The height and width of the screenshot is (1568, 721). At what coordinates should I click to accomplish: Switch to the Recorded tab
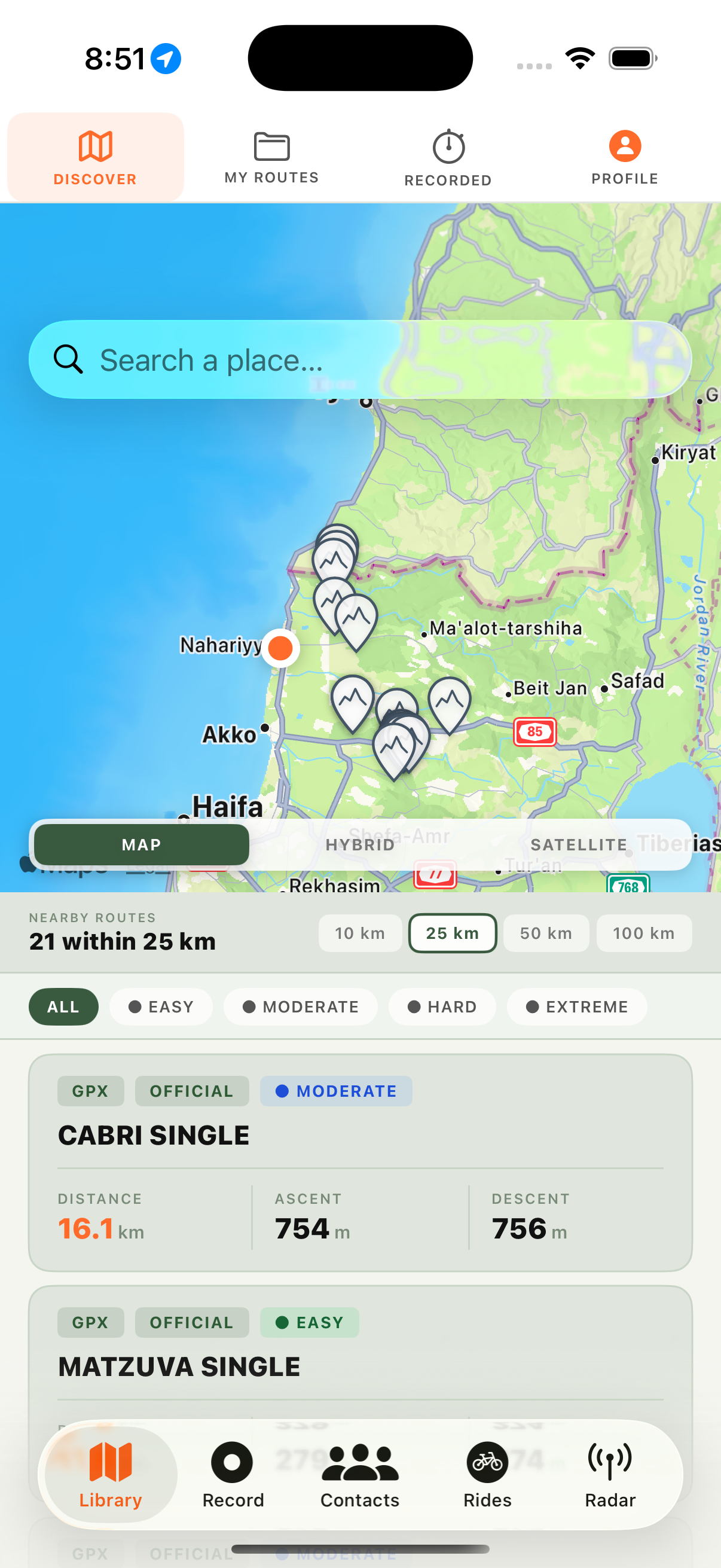(x=448, y=158)
